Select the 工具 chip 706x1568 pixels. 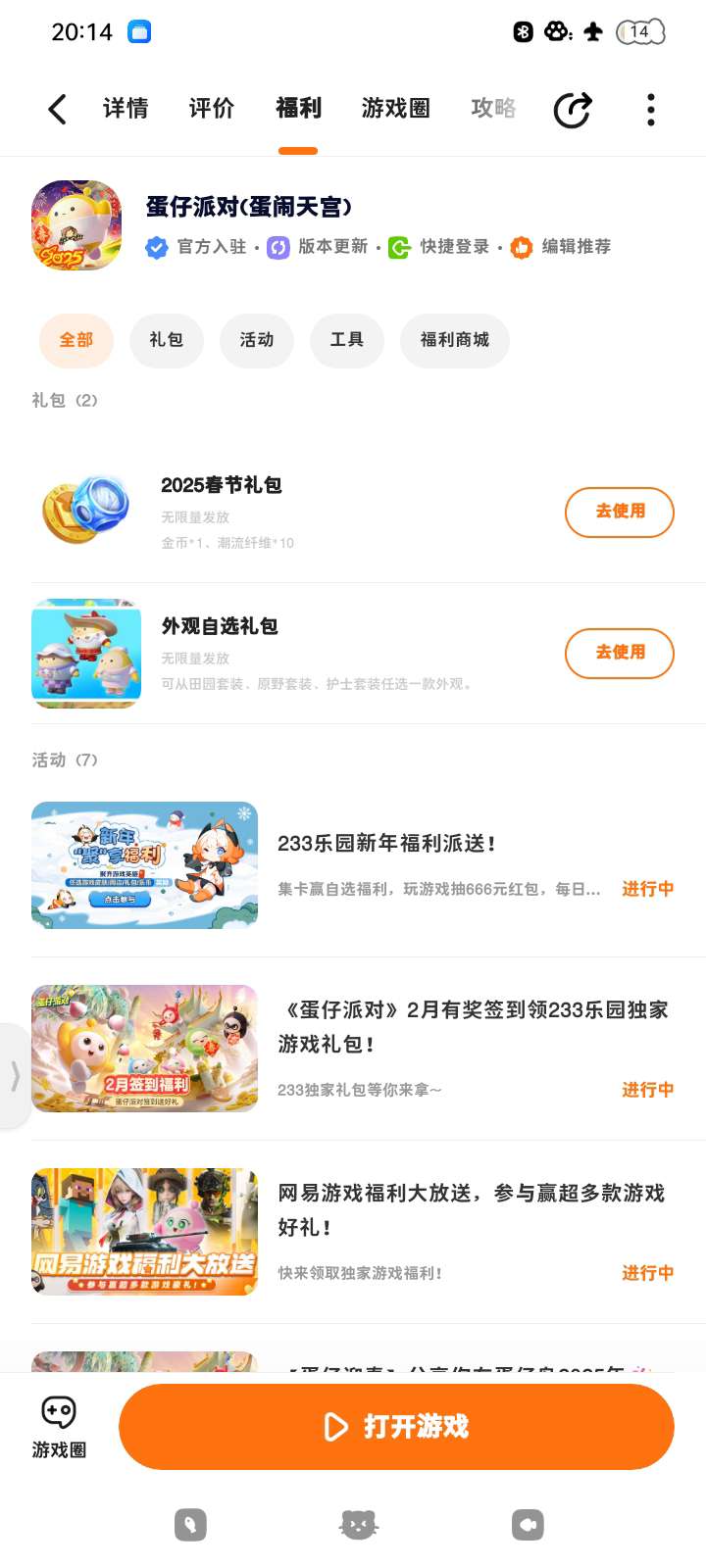tap(347, 340)
